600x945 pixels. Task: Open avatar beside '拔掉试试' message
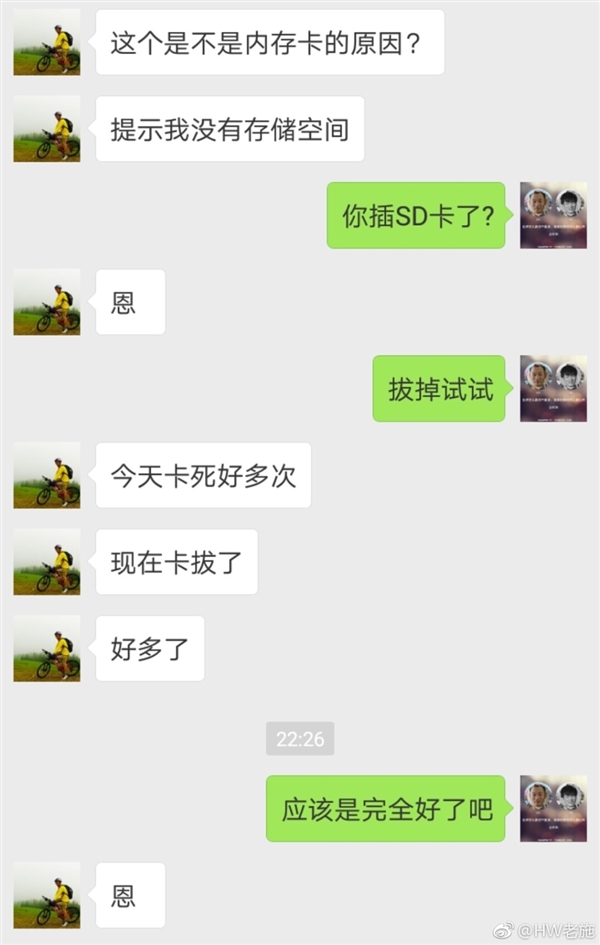coord(553,388)
